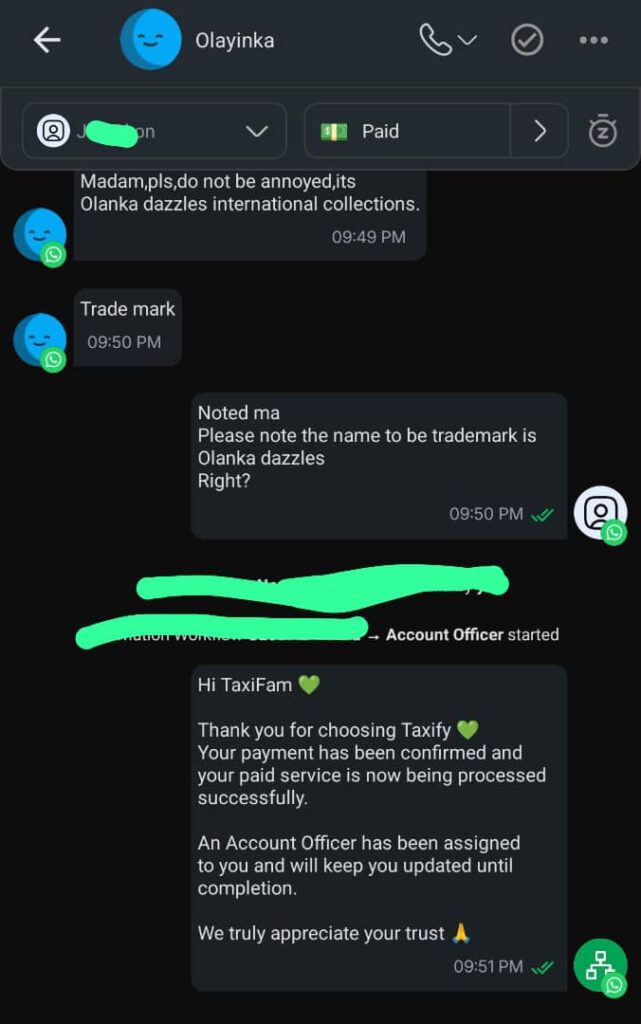641x1024 pixels.
Task: Open the Paid lifecycle stage selector
Action: 407,131
